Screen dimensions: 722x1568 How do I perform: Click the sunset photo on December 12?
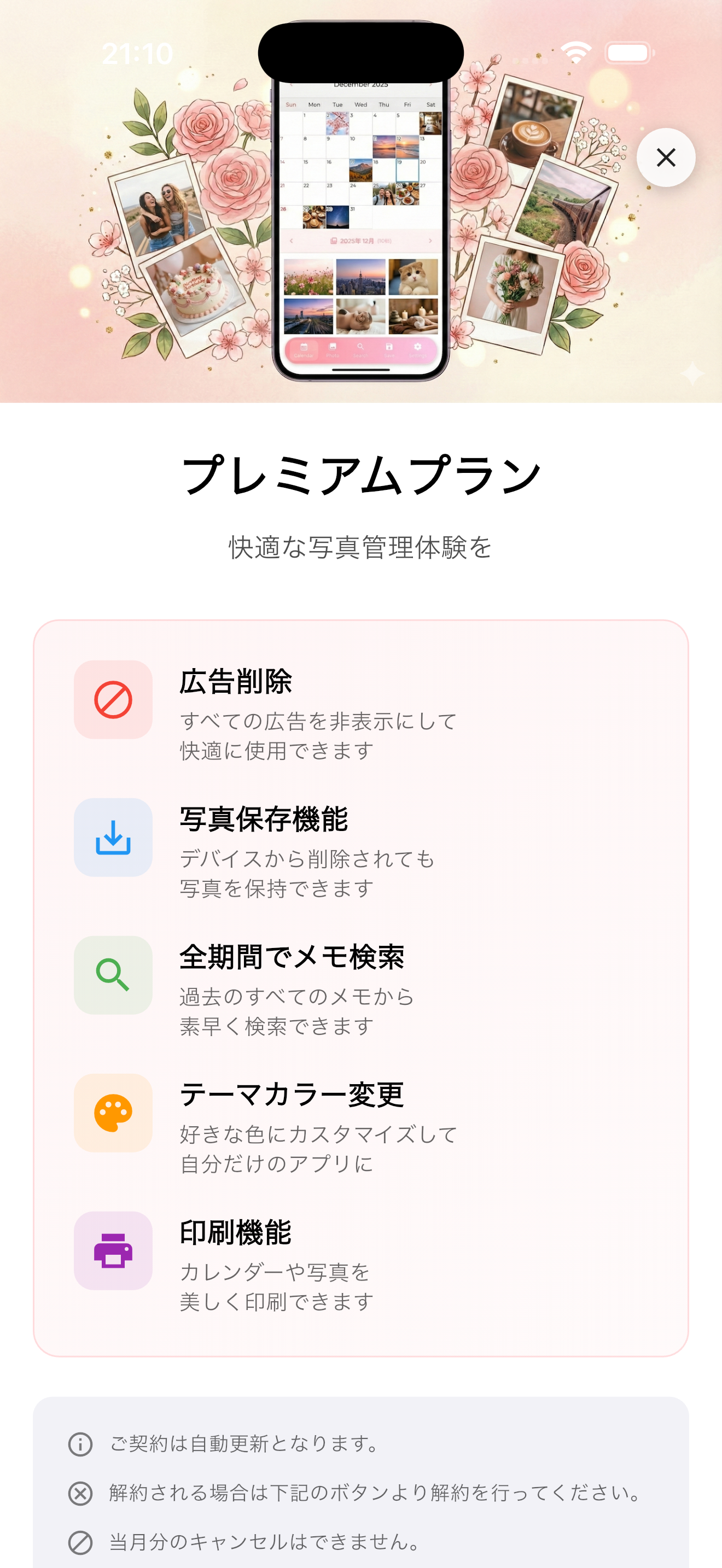[408, 147]
